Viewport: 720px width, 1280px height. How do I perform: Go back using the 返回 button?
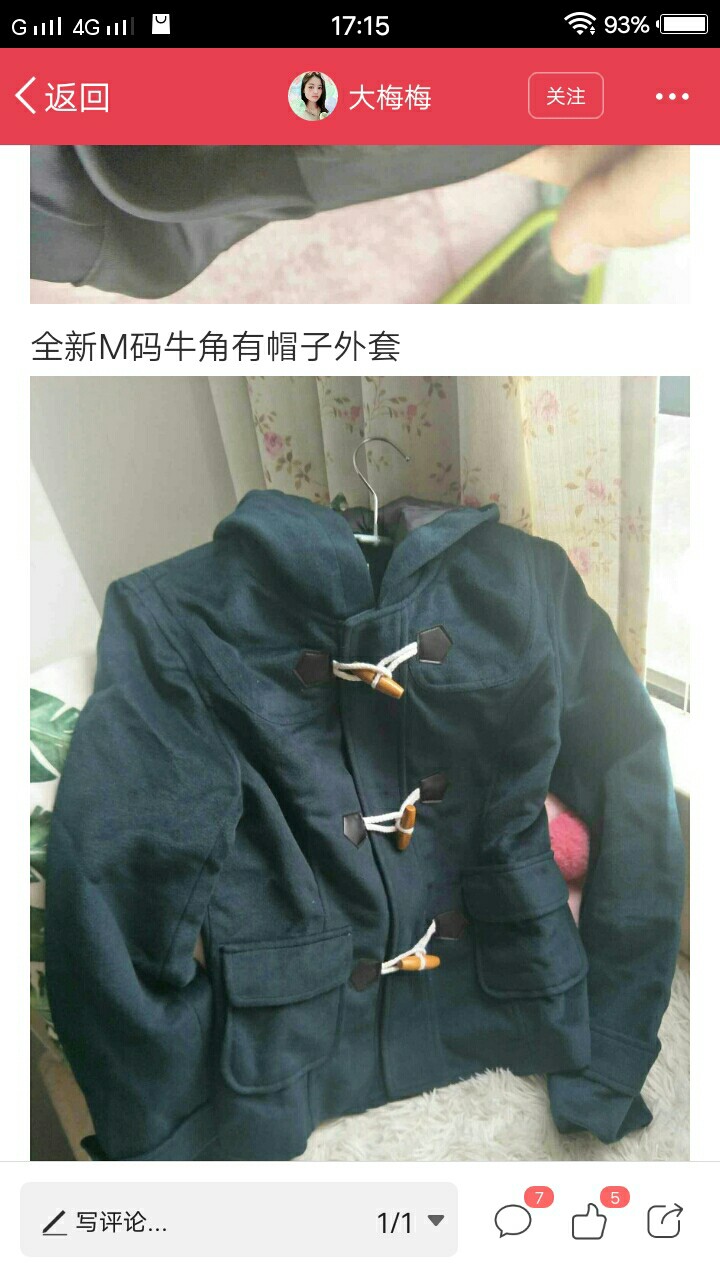point(62,97)
